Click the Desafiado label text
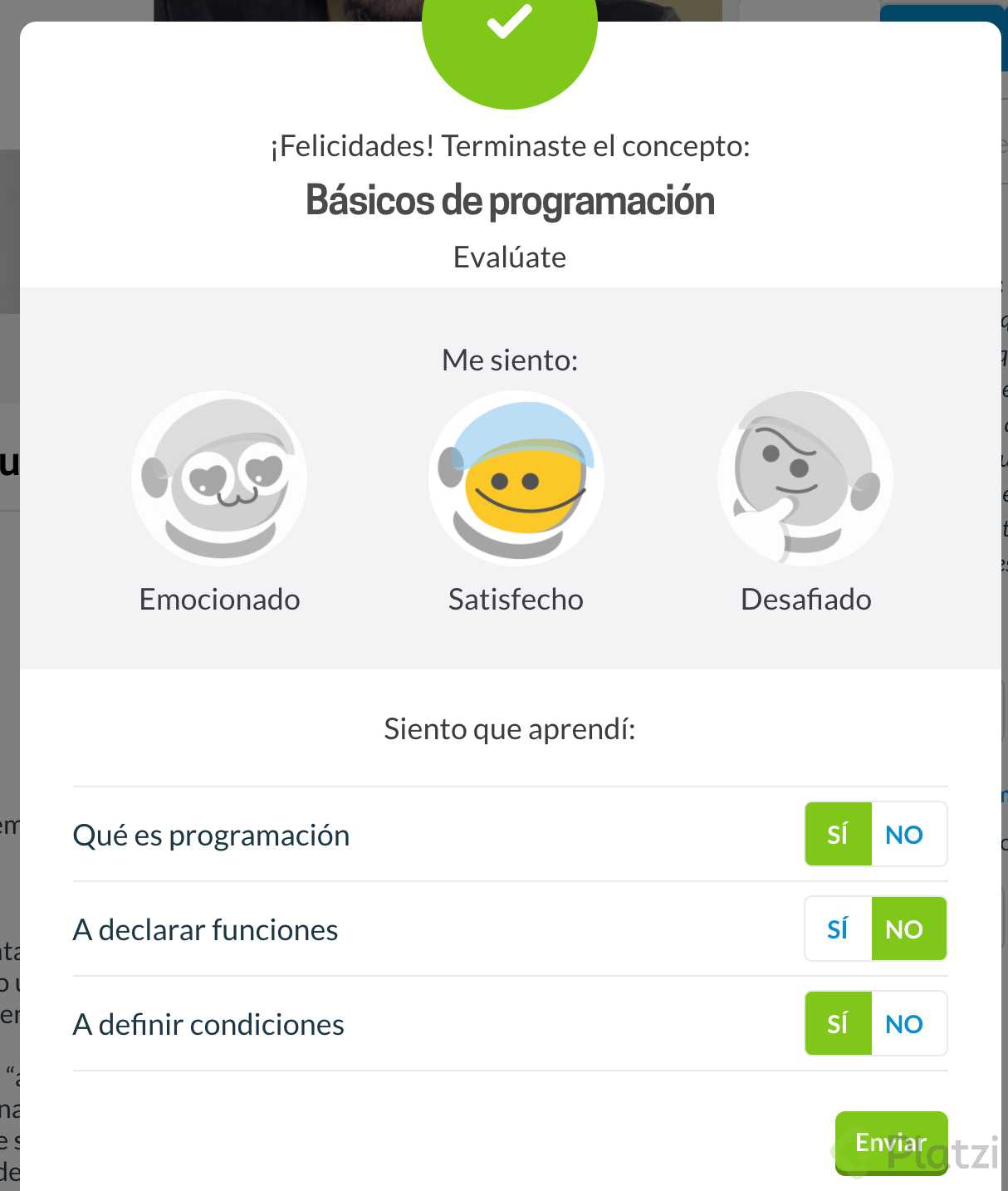This screenshot has width=1008, height=1191. click(x=805, y=599)
